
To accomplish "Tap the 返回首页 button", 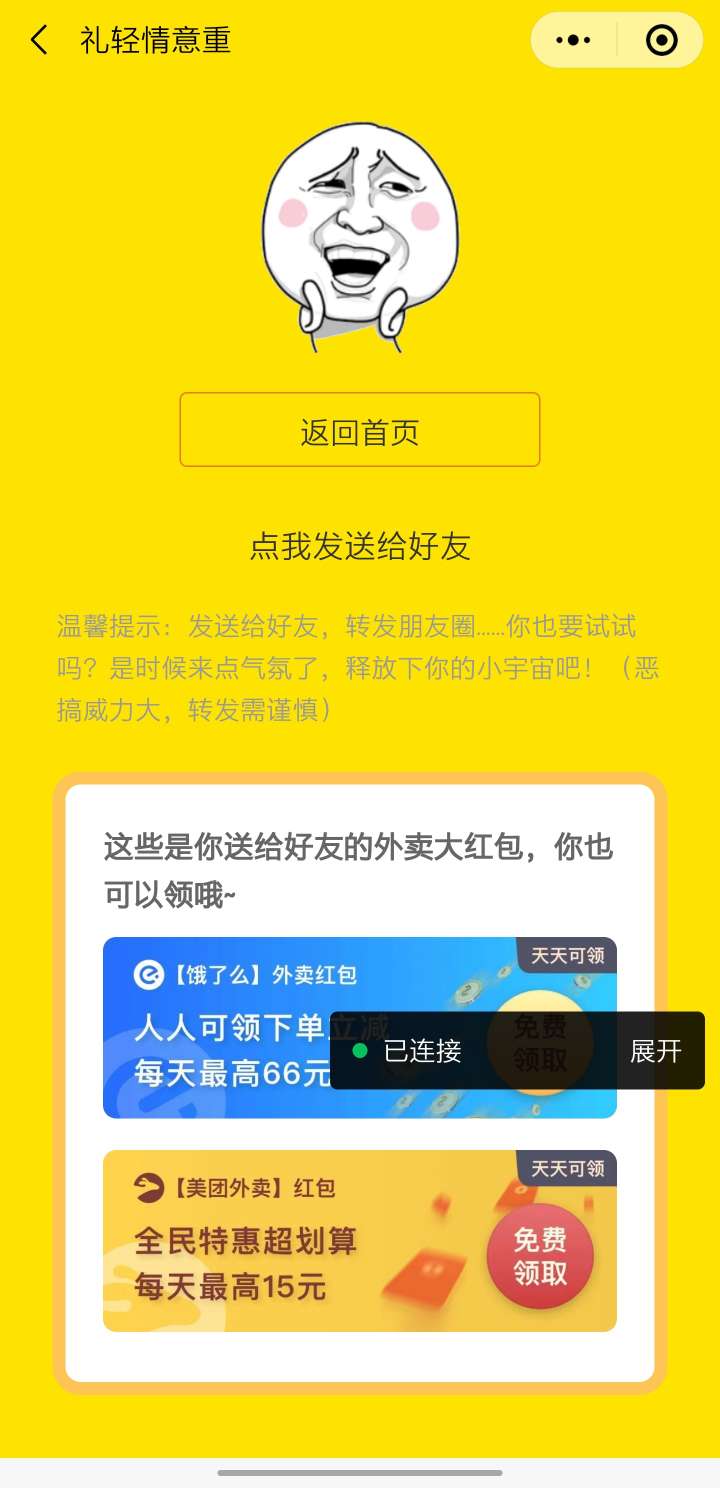I will 360,430.
